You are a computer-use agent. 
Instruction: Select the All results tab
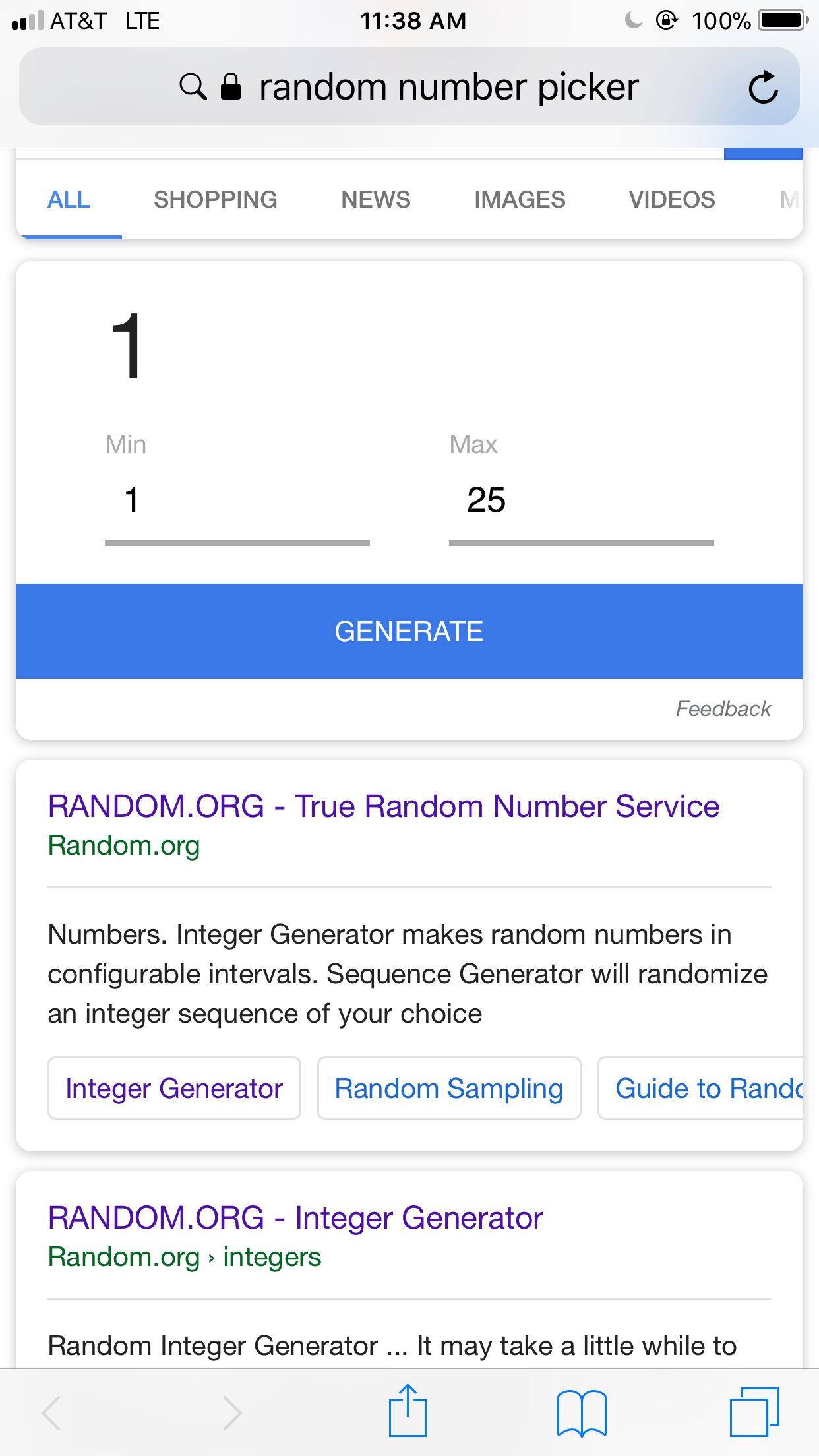click(69, 199)
